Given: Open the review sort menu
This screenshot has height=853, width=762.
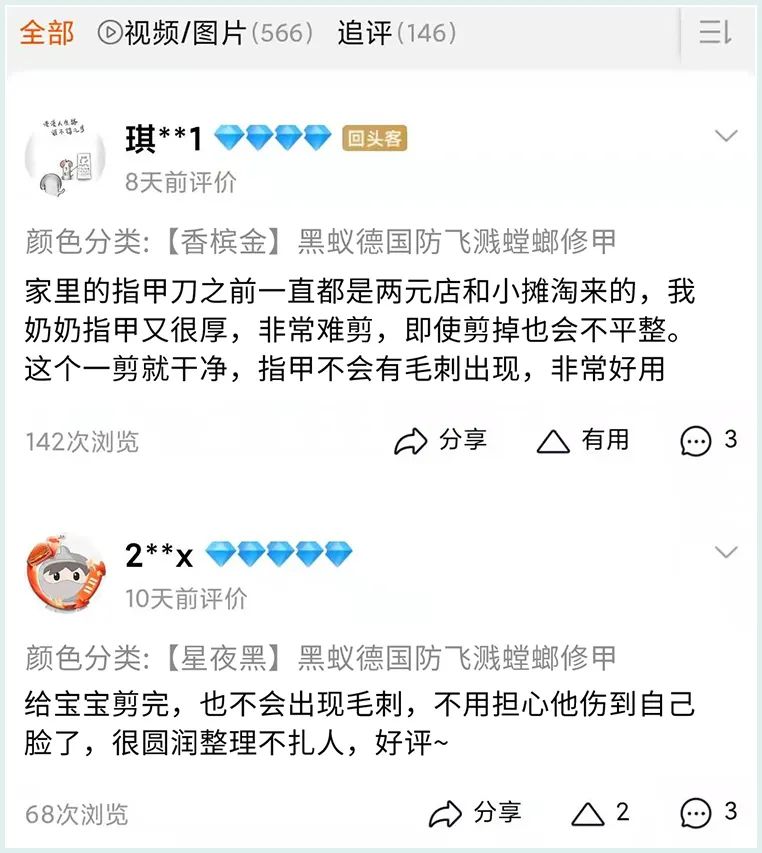Looking at the screenshot, I should (x=715, y=33).
